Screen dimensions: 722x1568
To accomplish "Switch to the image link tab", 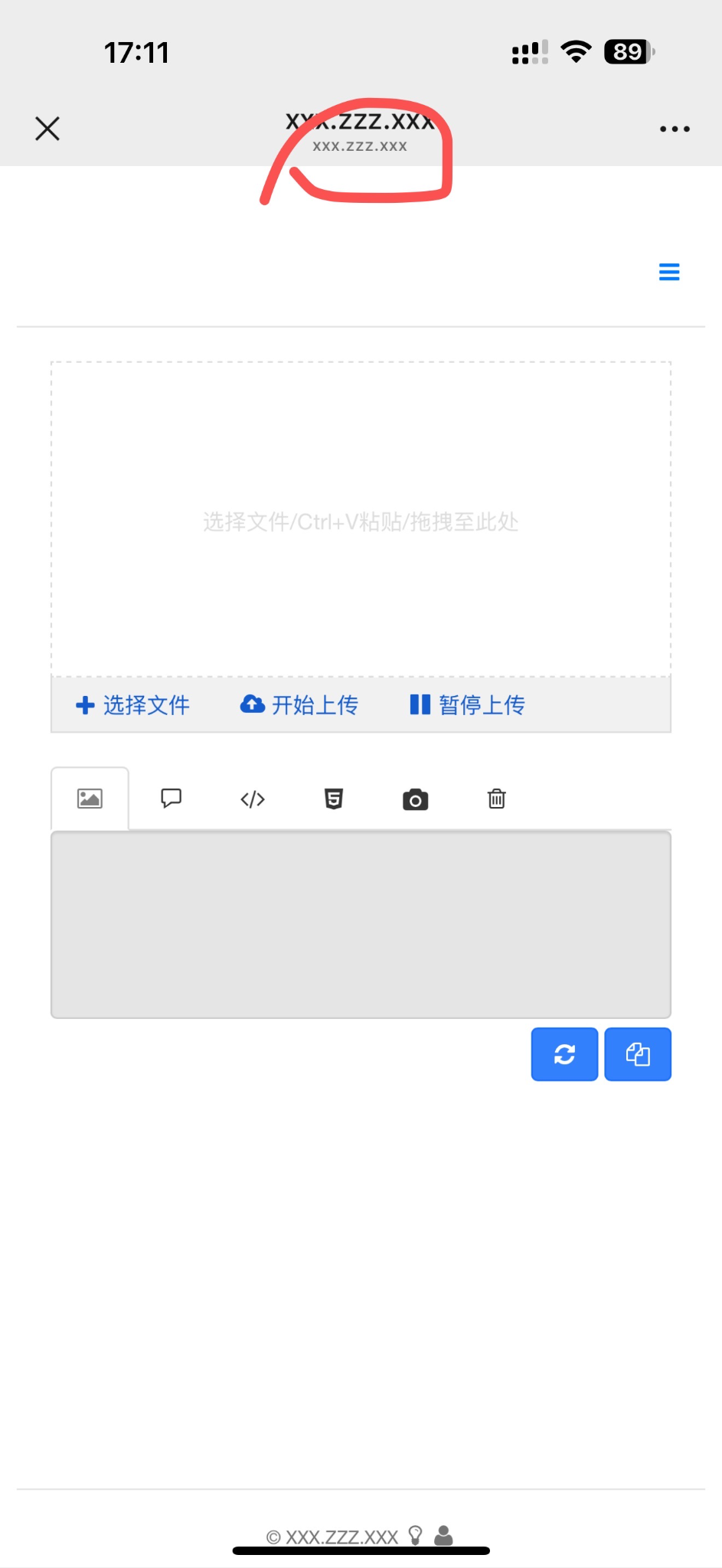I will (x=90, y=799).
